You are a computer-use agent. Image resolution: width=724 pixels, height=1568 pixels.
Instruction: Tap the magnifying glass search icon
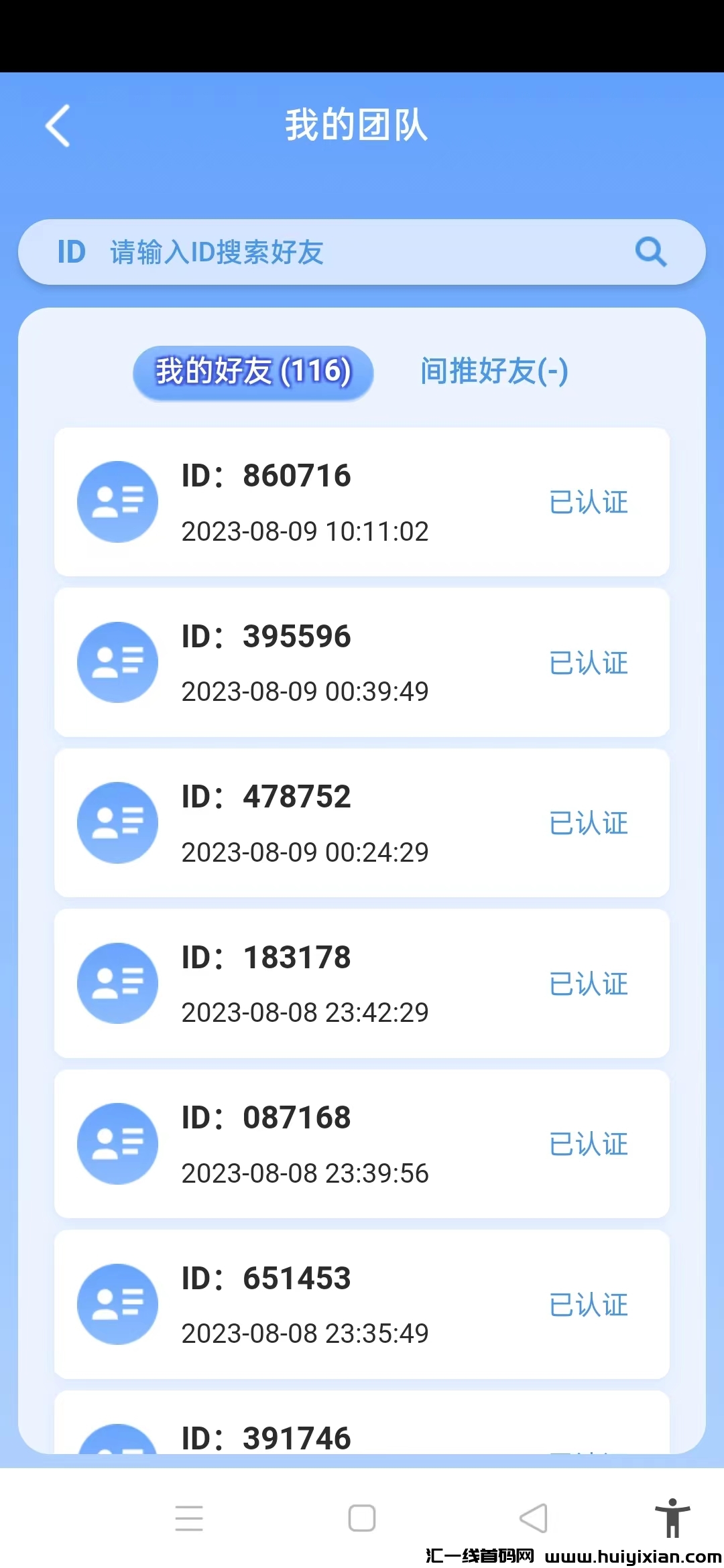[x=651, y=253]
